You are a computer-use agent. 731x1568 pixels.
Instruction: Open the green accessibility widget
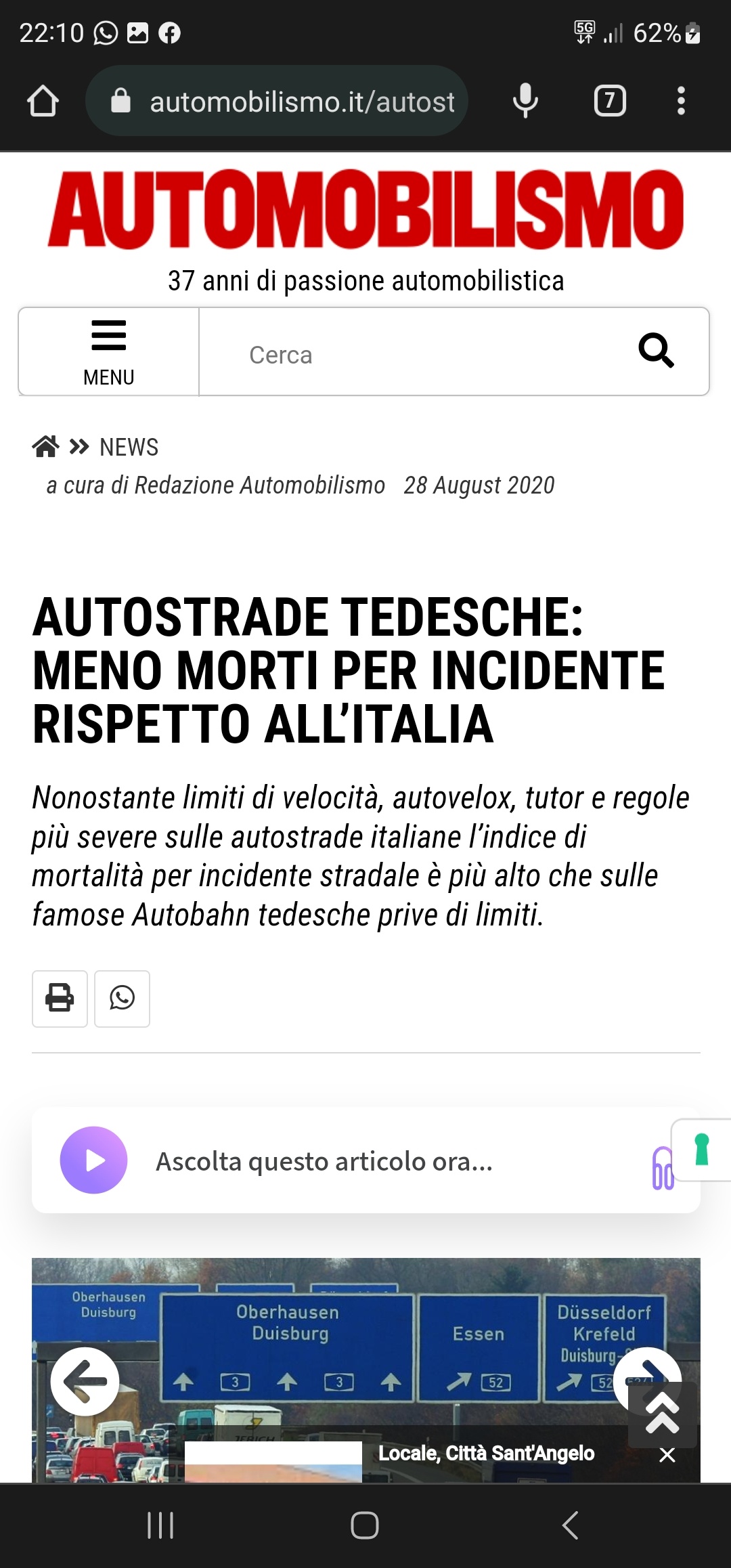(701, 1150)
